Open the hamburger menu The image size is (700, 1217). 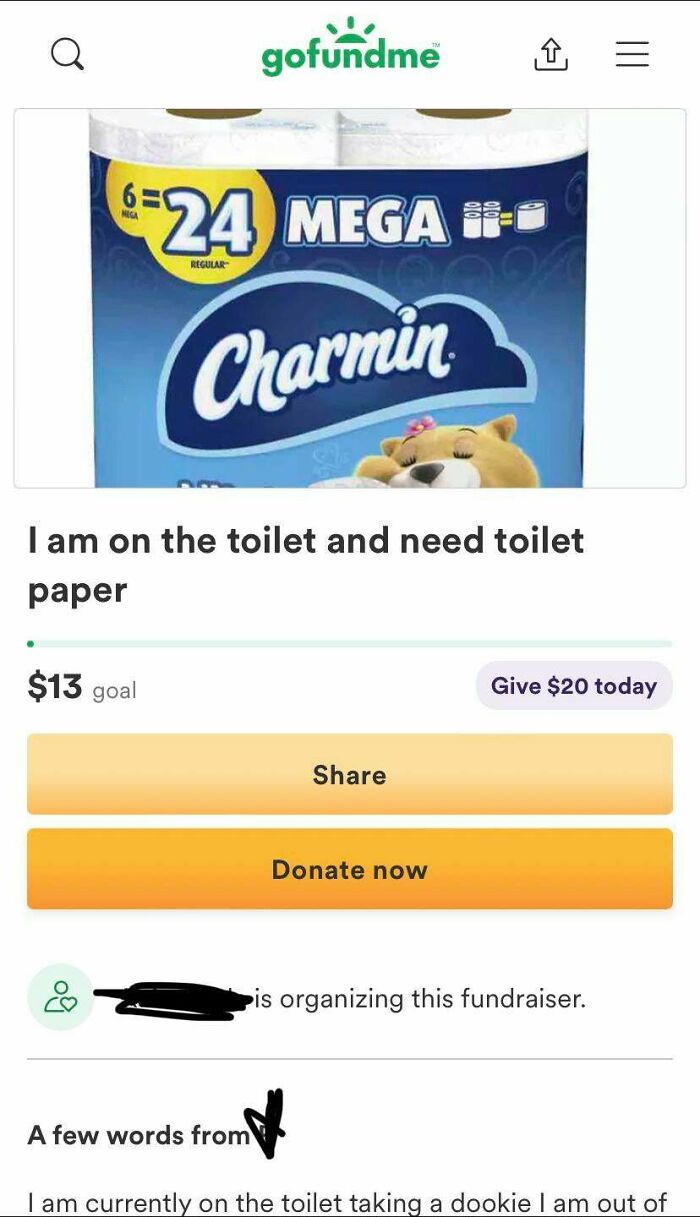pyautogui.click(x=632, y=54)
